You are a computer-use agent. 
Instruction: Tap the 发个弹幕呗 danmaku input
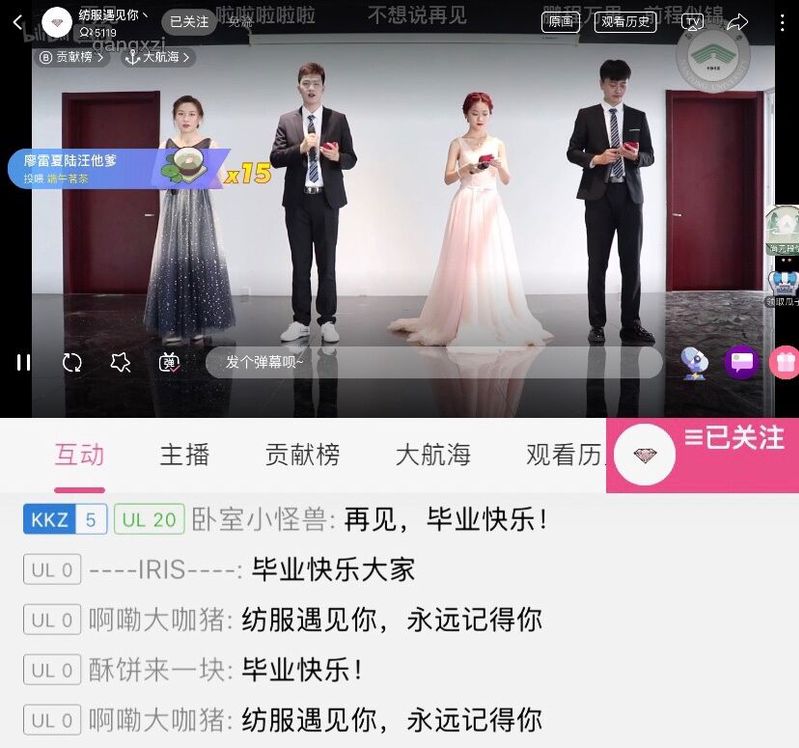[x=430, y=362]
